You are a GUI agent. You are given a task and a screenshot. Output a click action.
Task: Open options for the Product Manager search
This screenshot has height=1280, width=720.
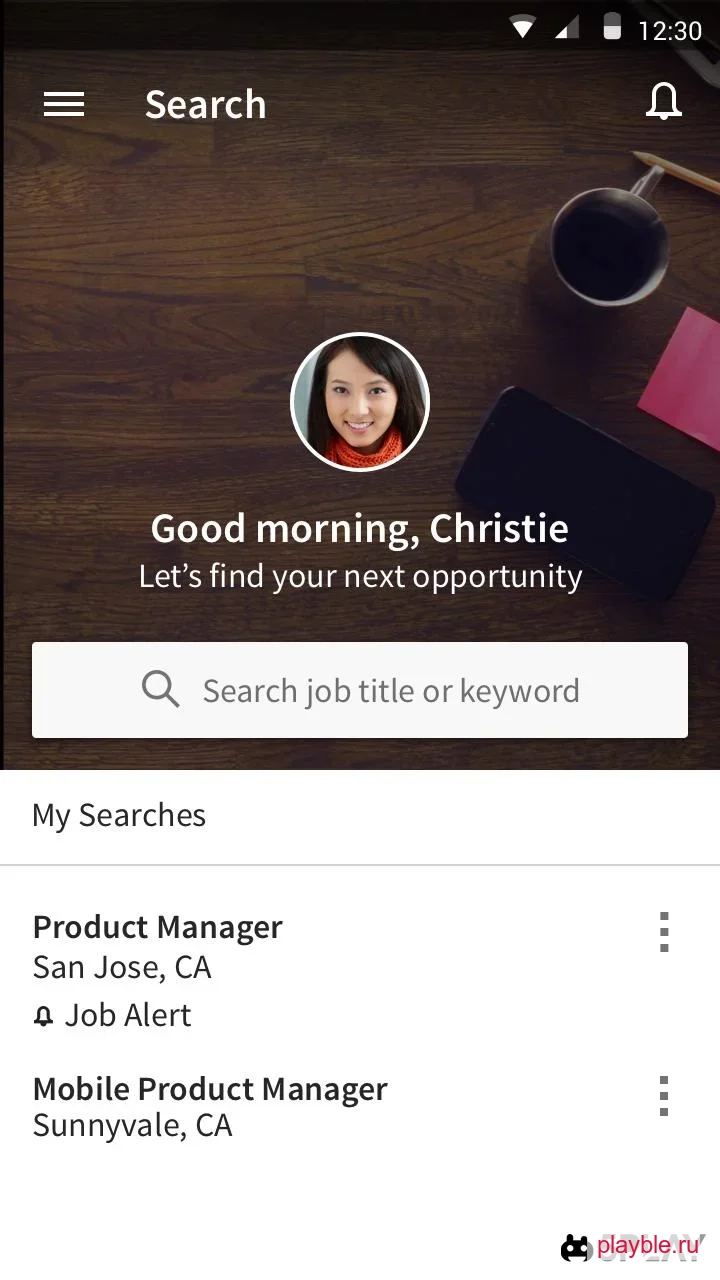(x=664, y=932)
